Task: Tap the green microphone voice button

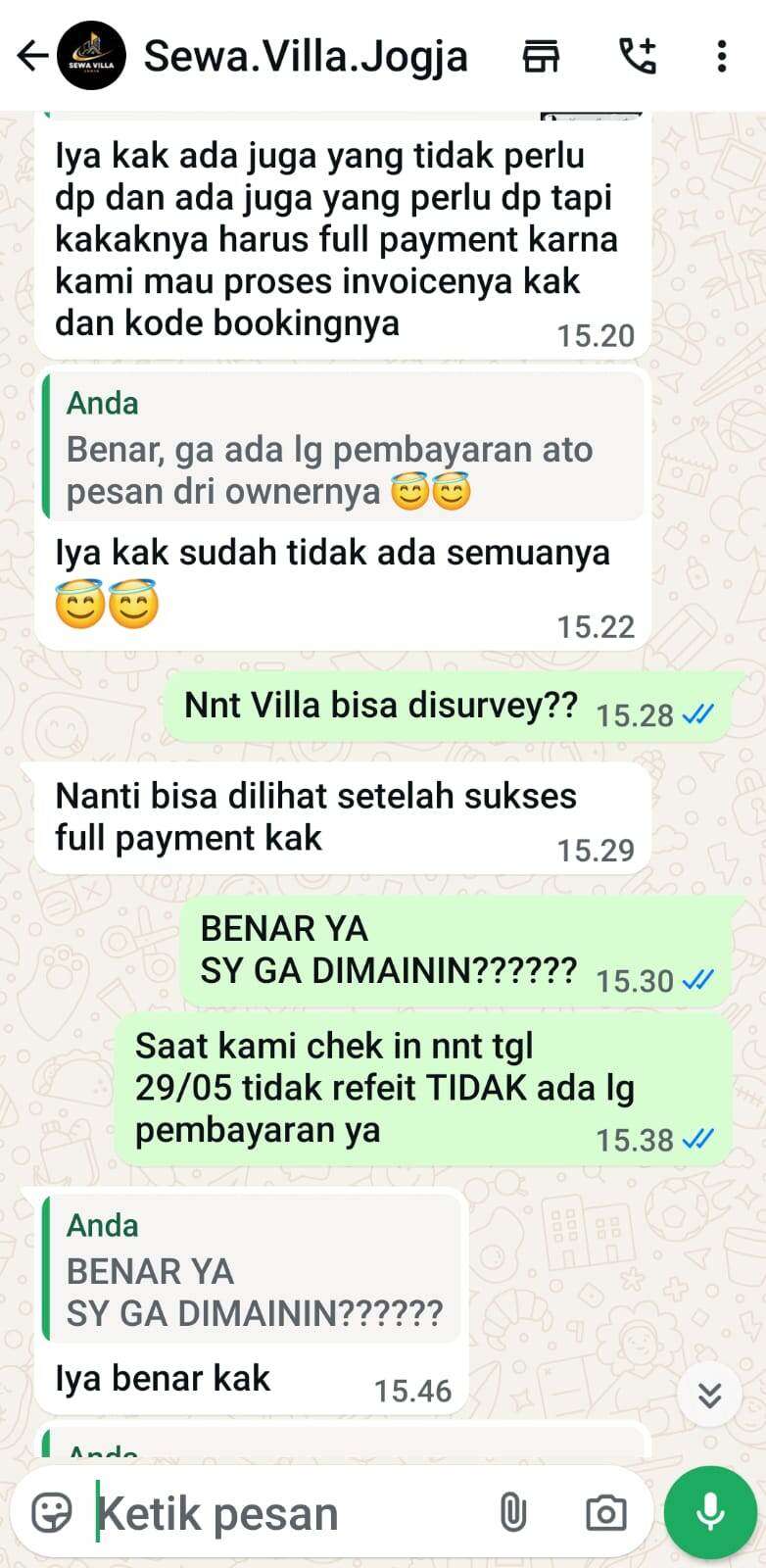Action: tap(710, 1512)
